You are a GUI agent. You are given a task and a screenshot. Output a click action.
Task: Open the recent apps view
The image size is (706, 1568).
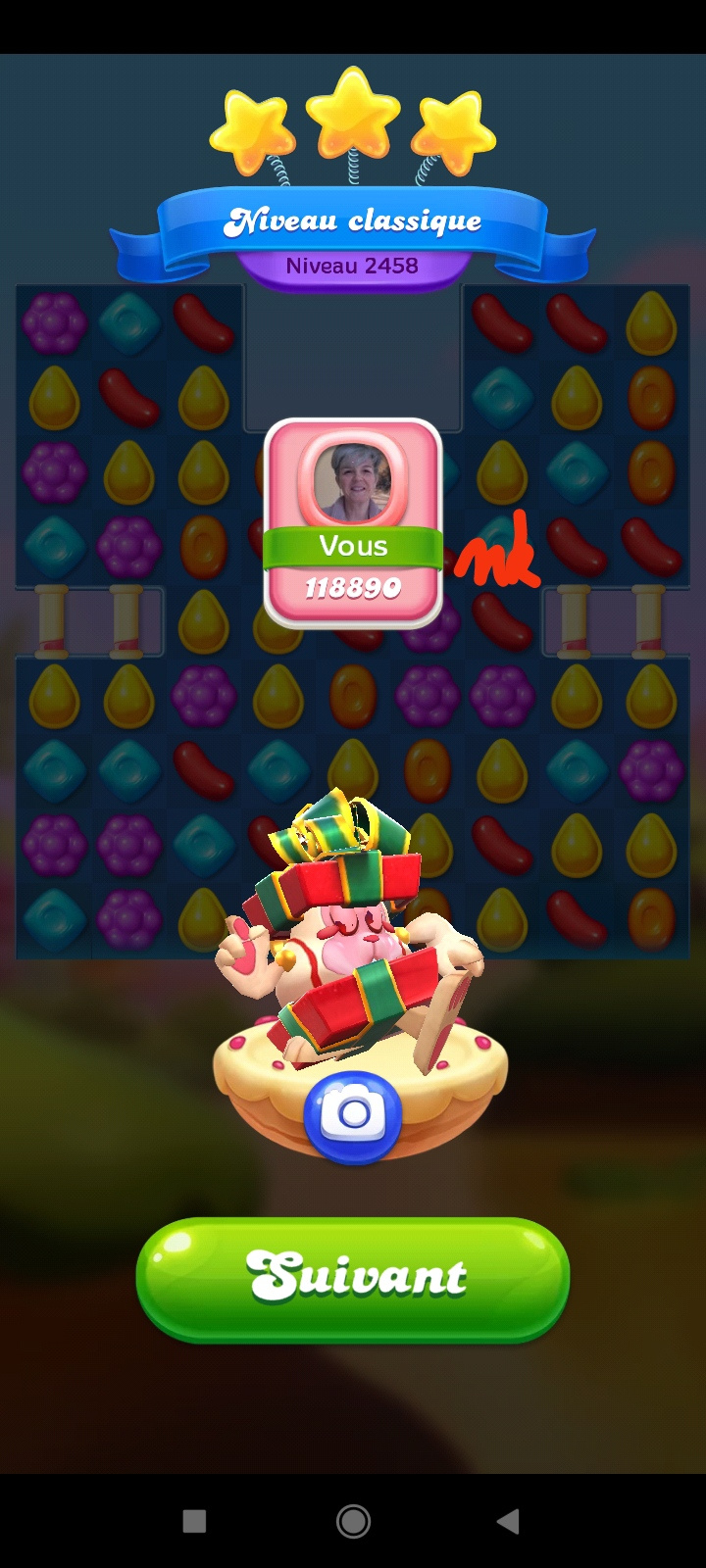click(x=195, y=1521)
